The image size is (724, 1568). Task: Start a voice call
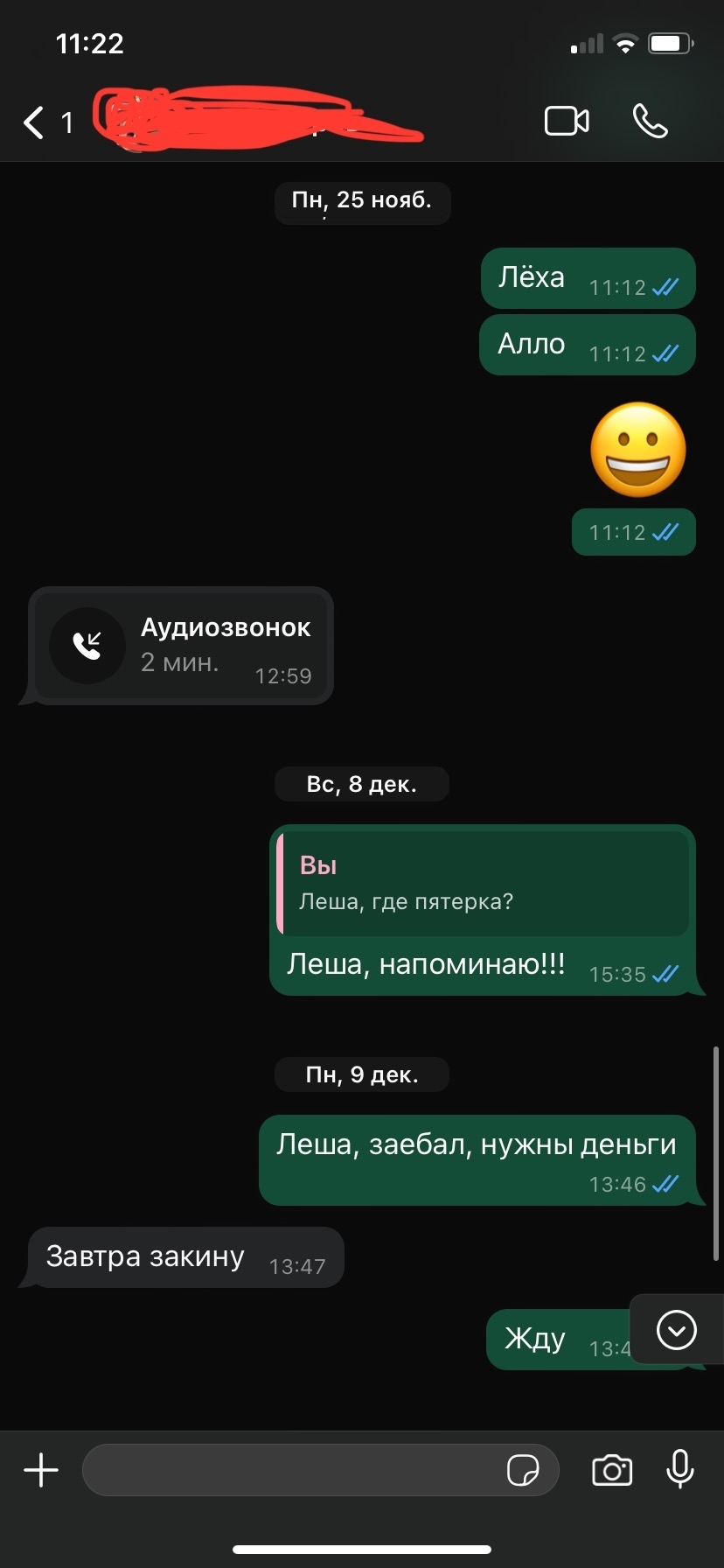650,122
